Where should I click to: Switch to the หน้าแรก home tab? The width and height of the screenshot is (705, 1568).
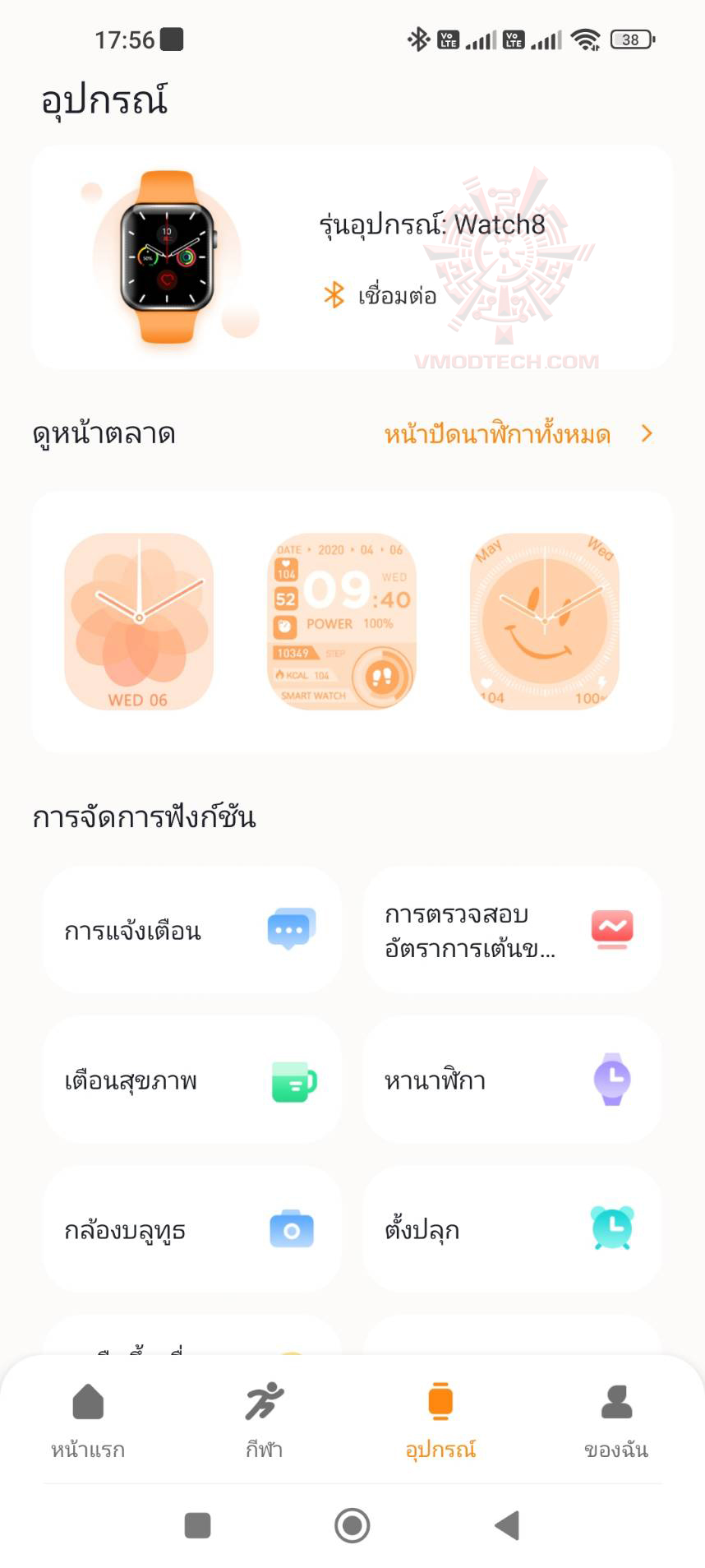88,1419
